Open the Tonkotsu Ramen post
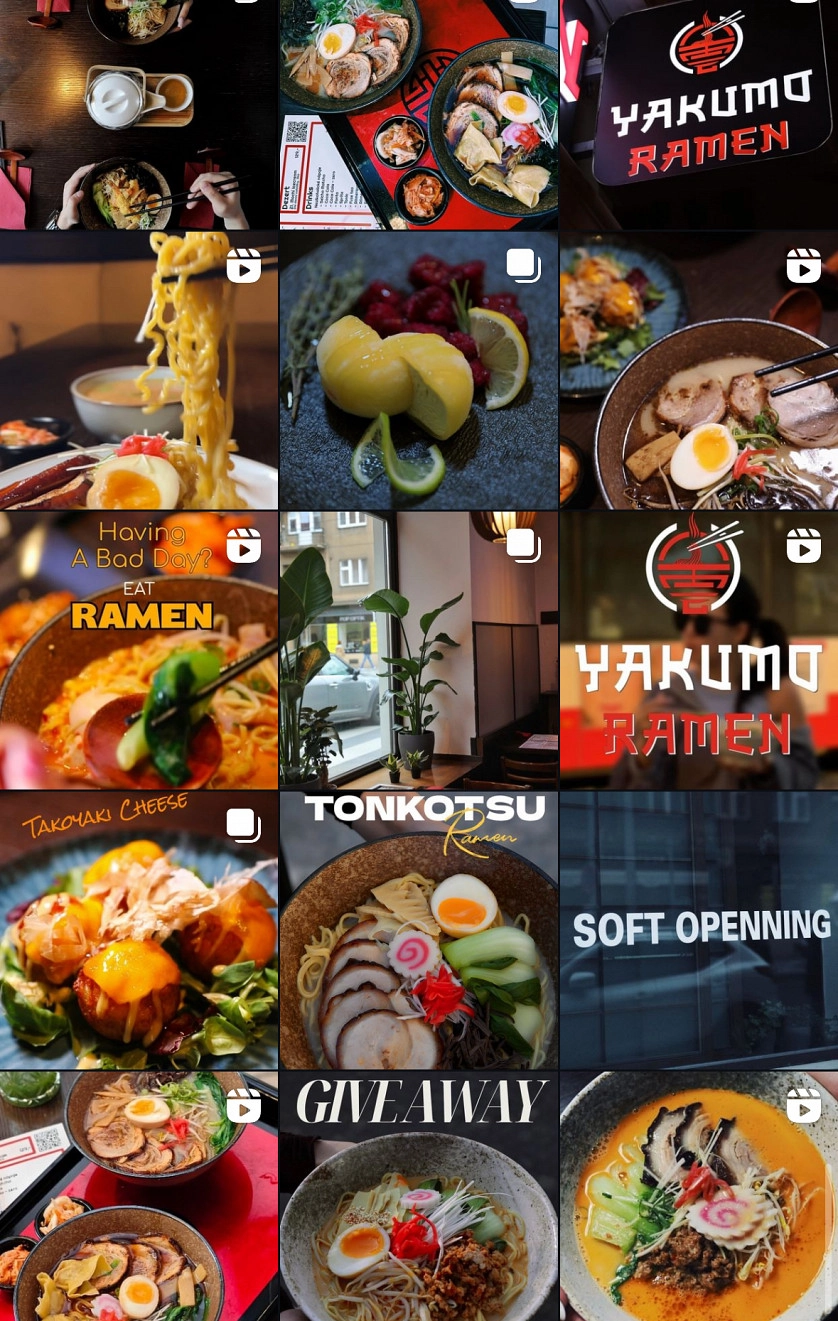Screen dimensions: 838x1321 click(418, 930)
